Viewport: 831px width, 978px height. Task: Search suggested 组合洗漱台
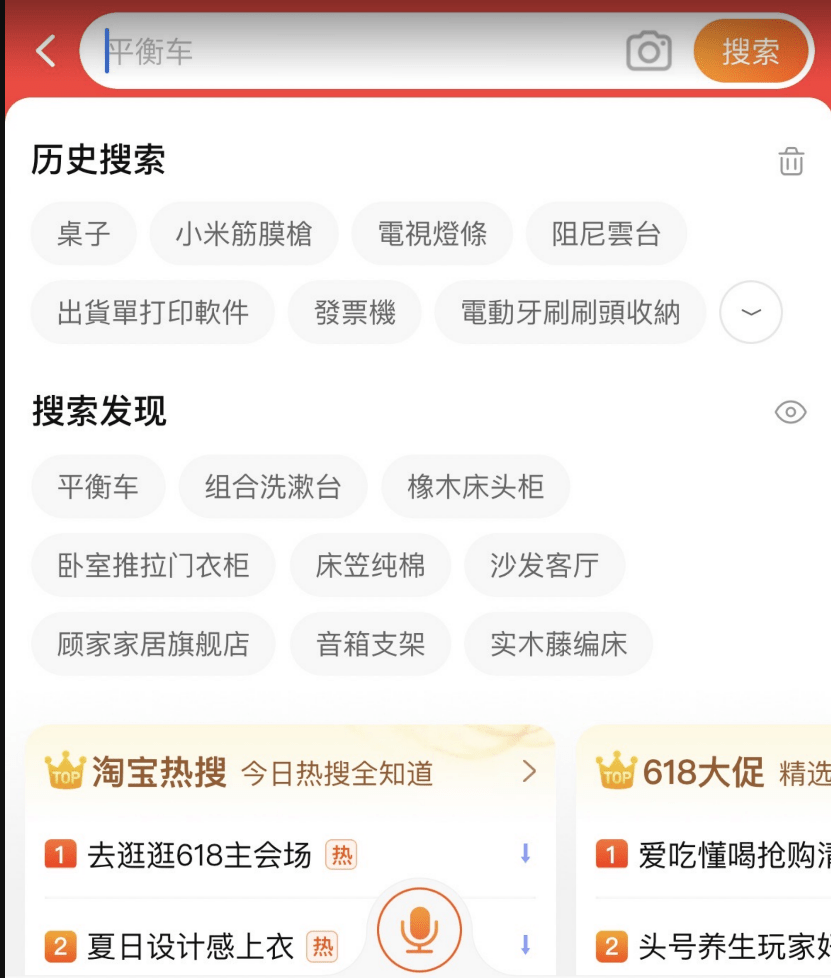pyautogui.click(x=273, y=487)
